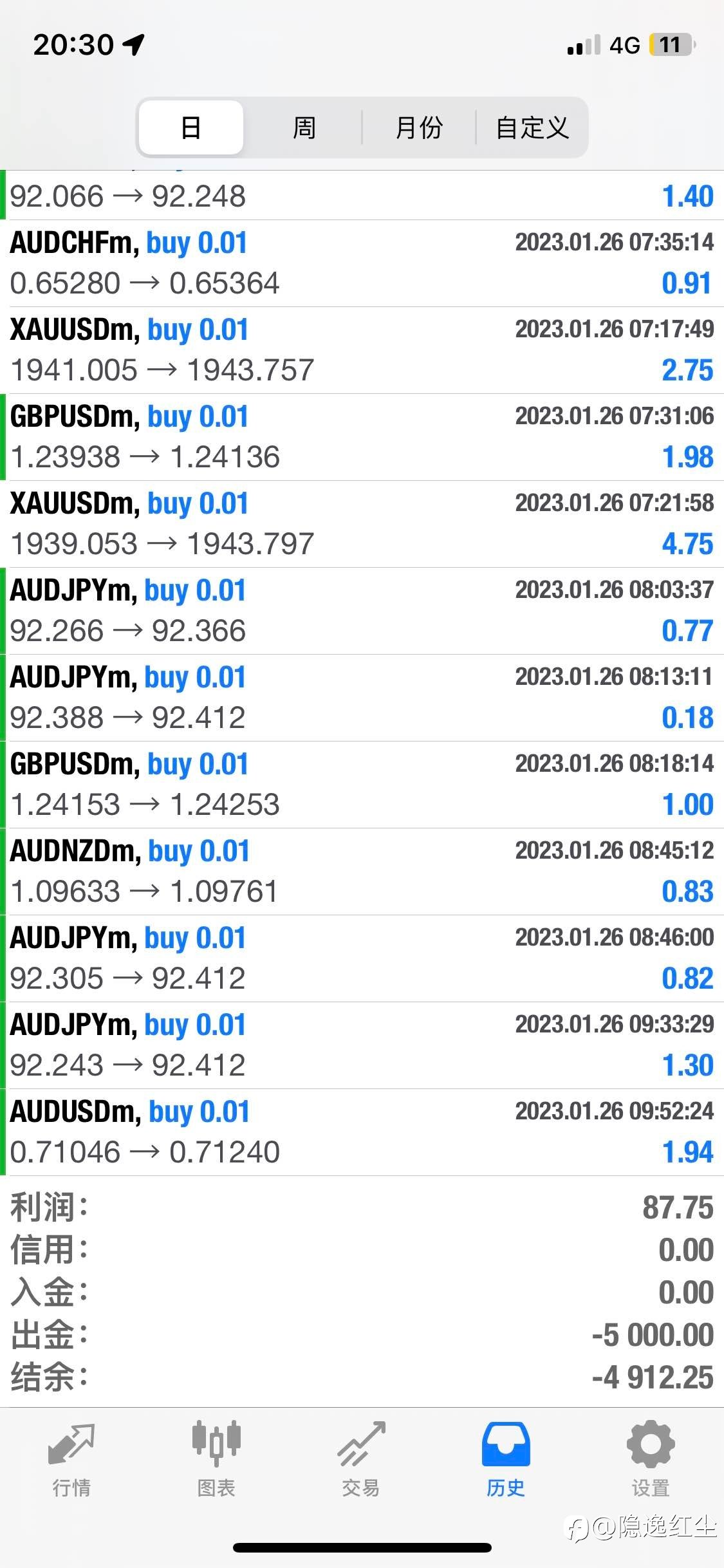Open the AUDJPYm trade at 08:13:11

tap(362, 698)
